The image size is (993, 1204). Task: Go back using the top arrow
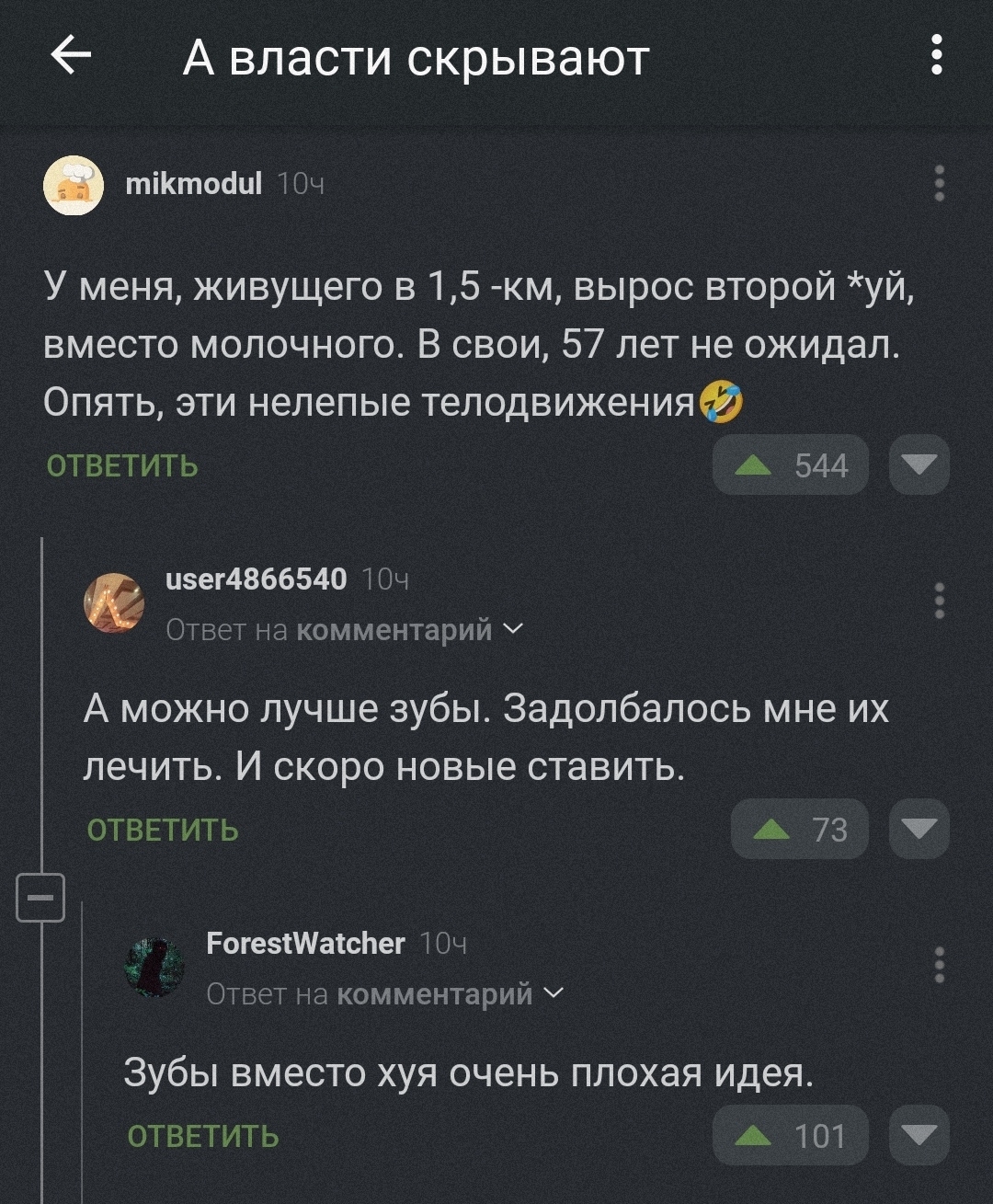pos(71,56)
